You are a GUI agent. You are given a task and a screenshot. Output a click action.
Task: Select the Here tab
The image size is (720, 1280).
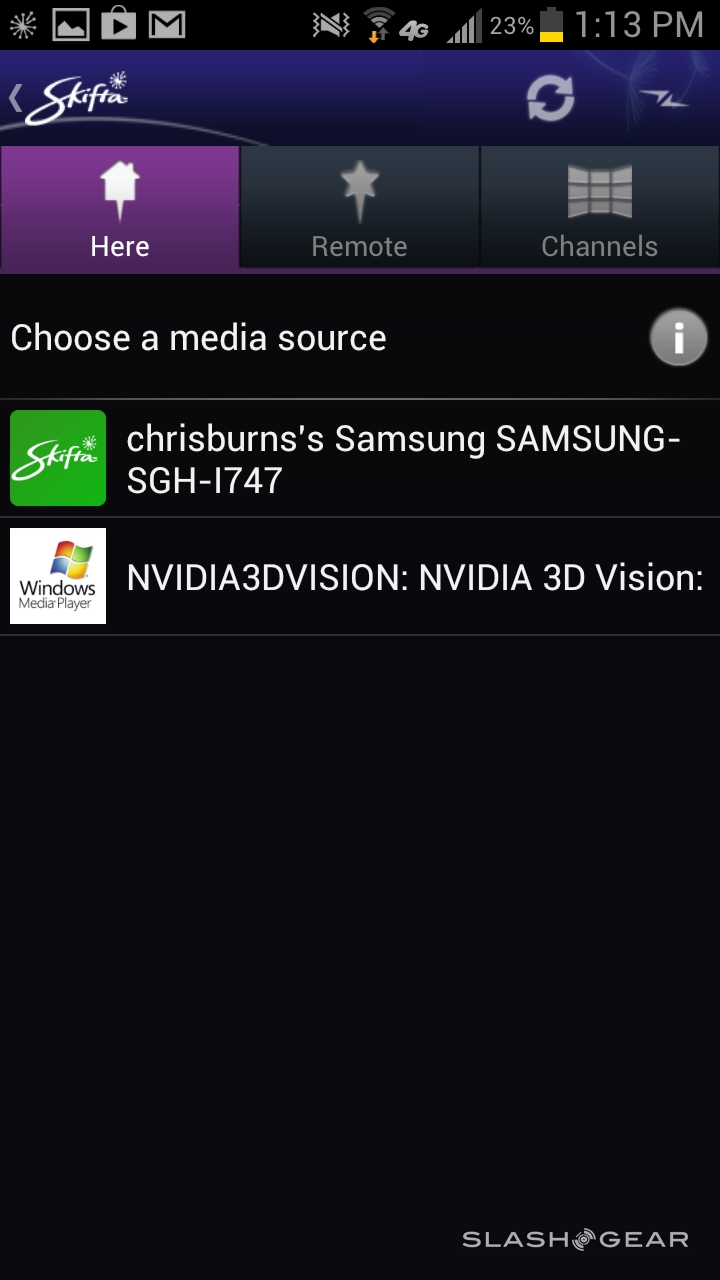120,208
